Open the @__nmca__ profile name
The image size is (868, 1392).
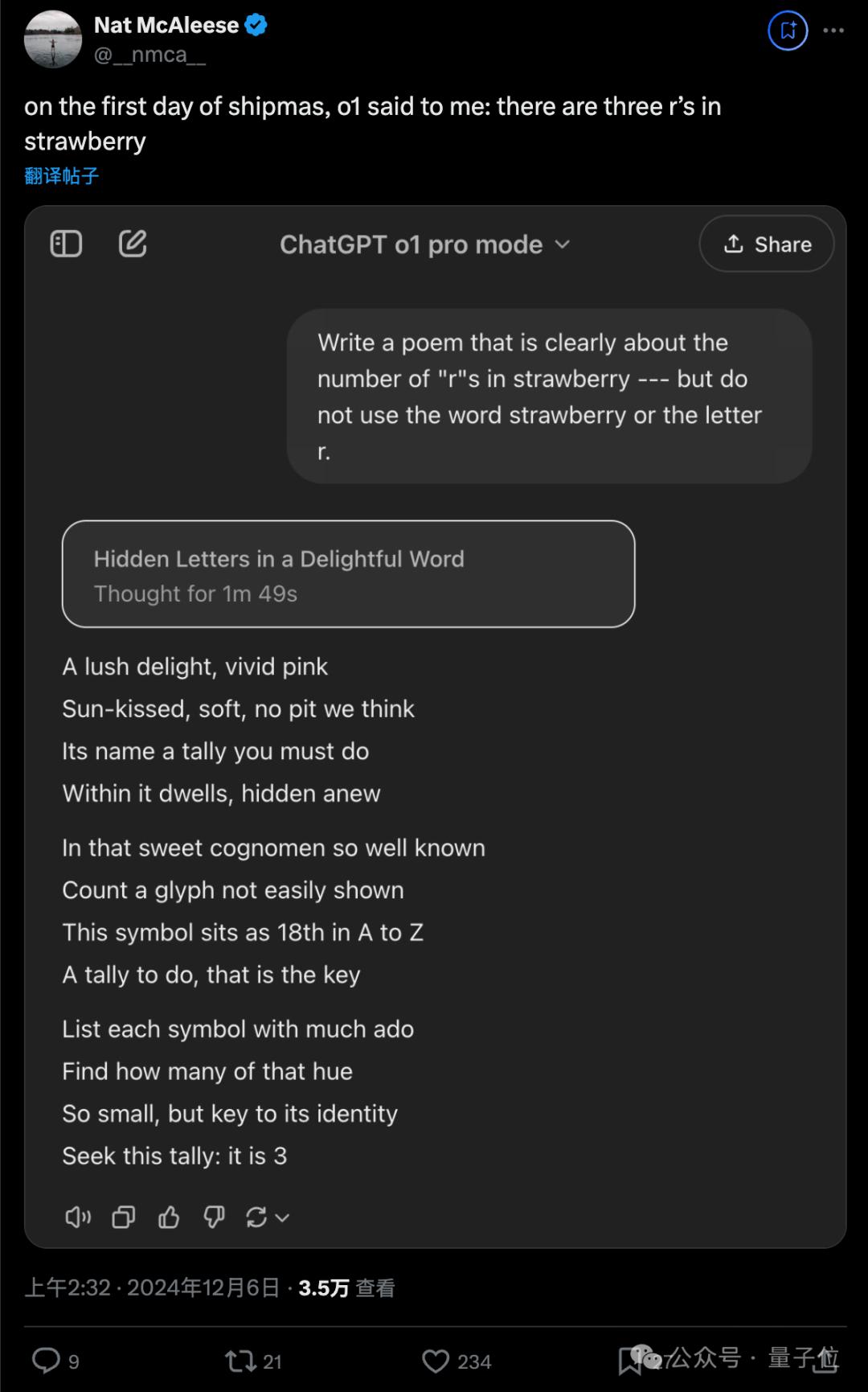149,55
